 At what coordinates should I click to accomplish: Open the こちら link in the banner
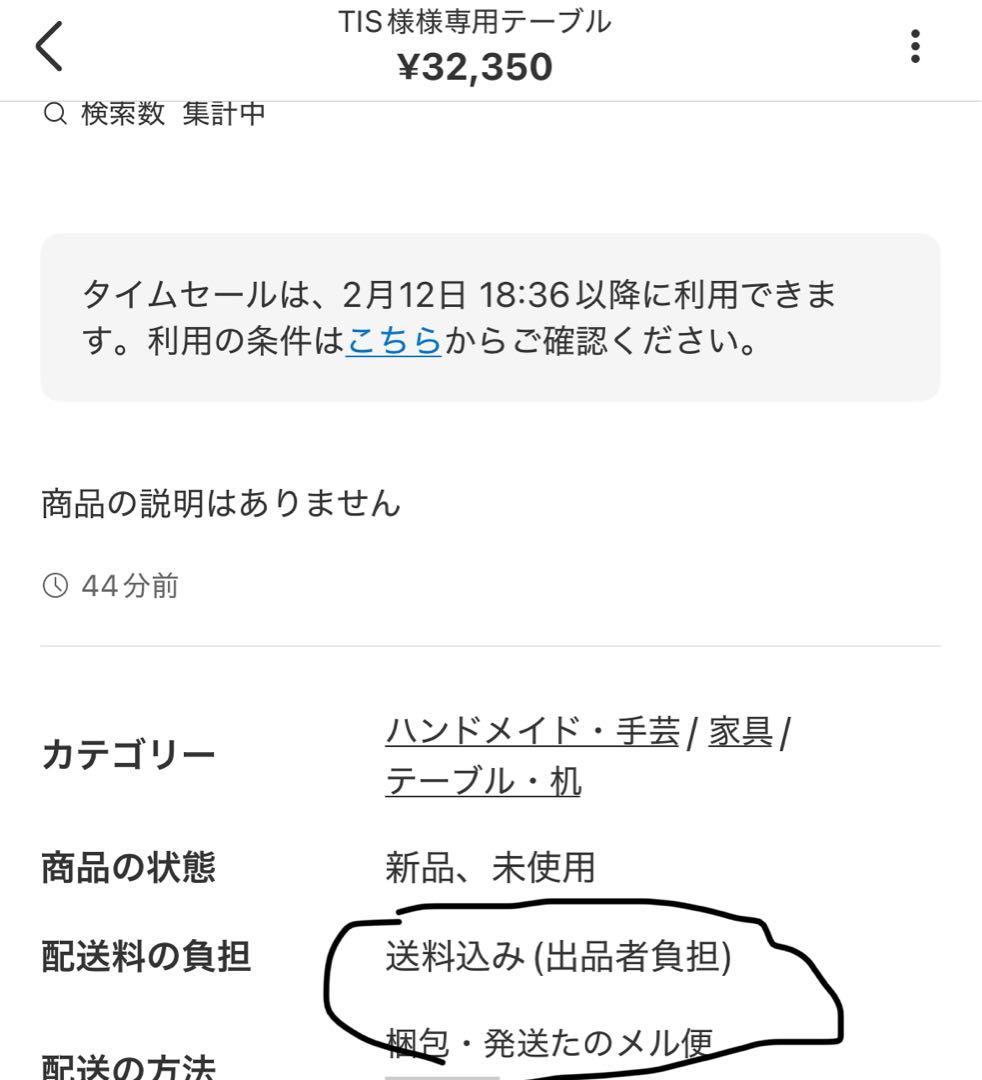pyautogui.click(x=395, y=342)
